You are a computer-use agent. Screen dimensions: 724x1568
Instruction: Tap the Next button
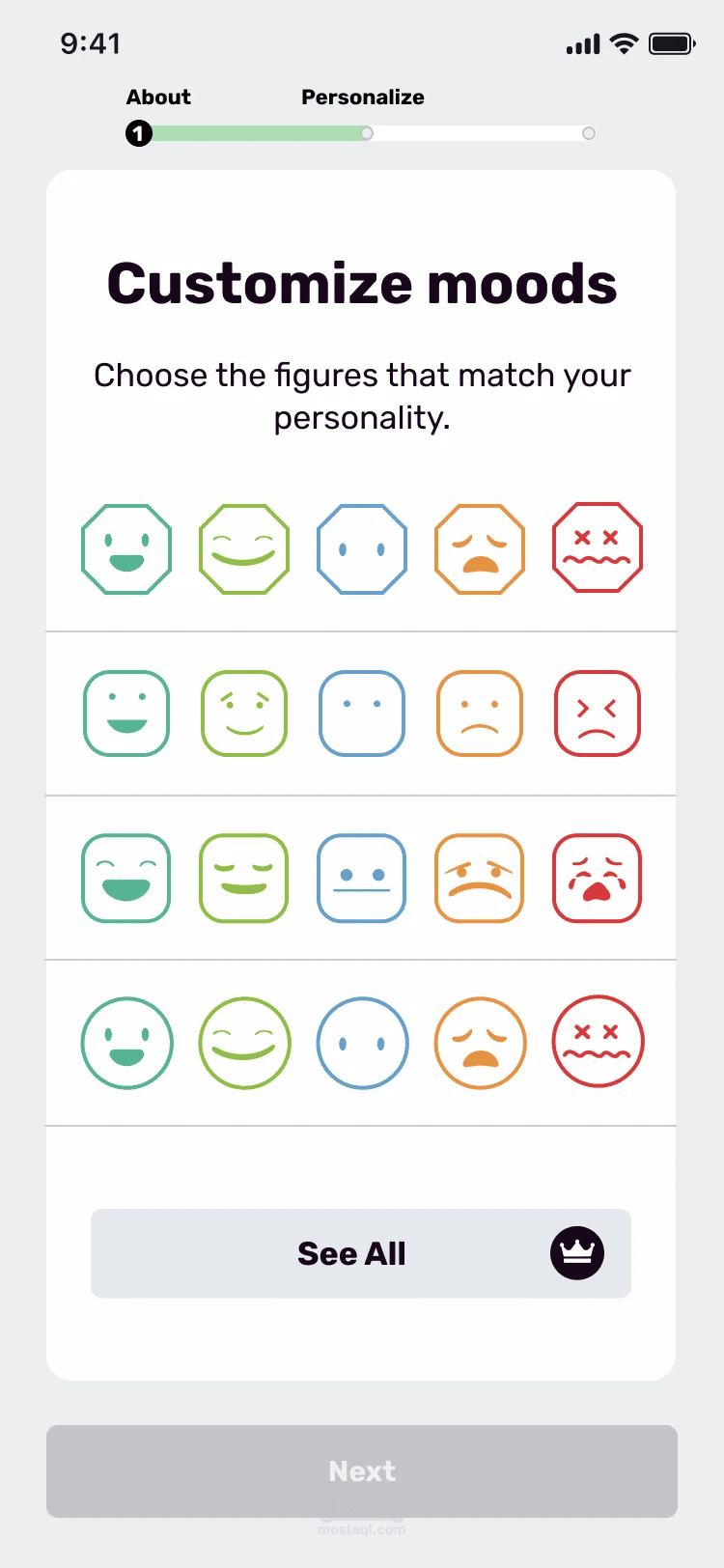(x=362, y=1471)
